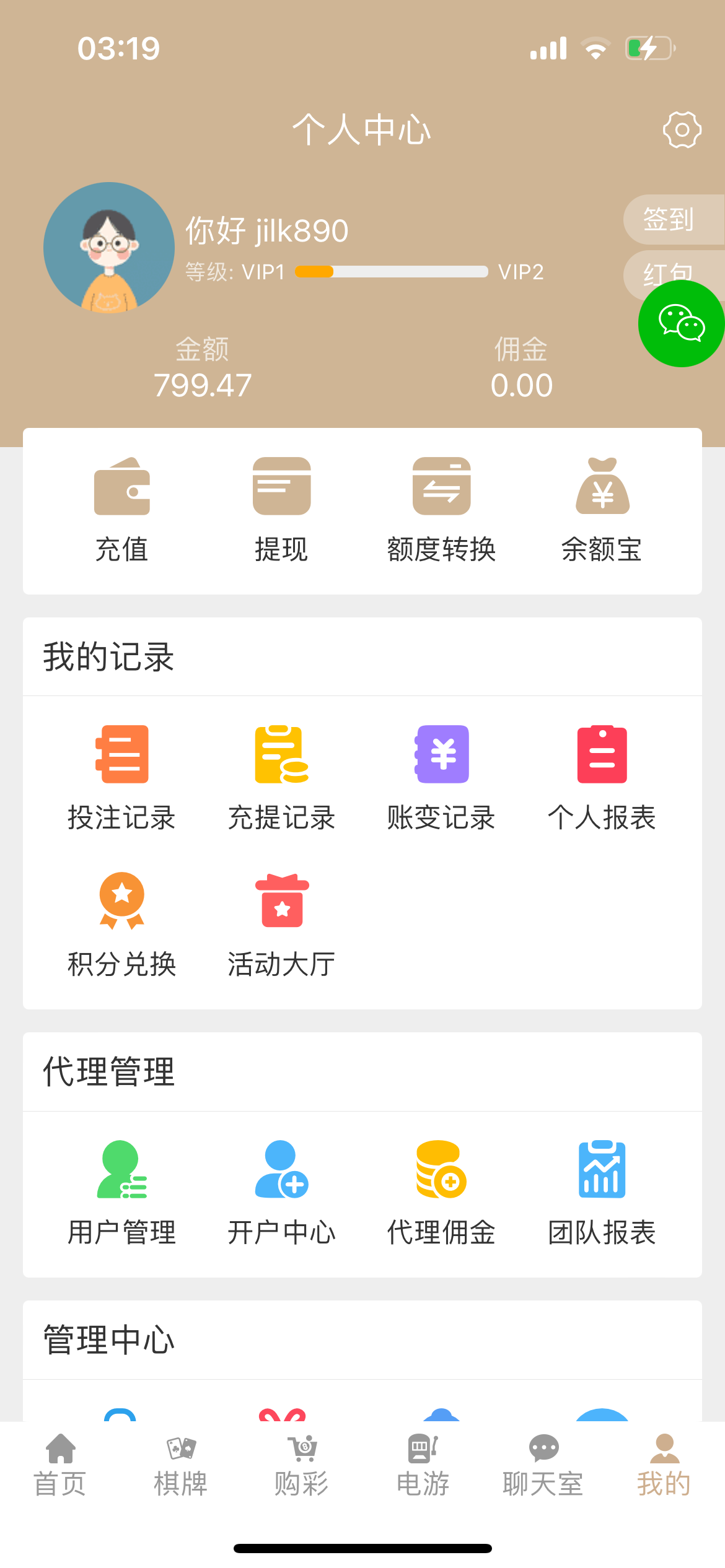Open the green WeChat floating button
This screenshot has height=1568, width=725.
[x=681, y=324]
